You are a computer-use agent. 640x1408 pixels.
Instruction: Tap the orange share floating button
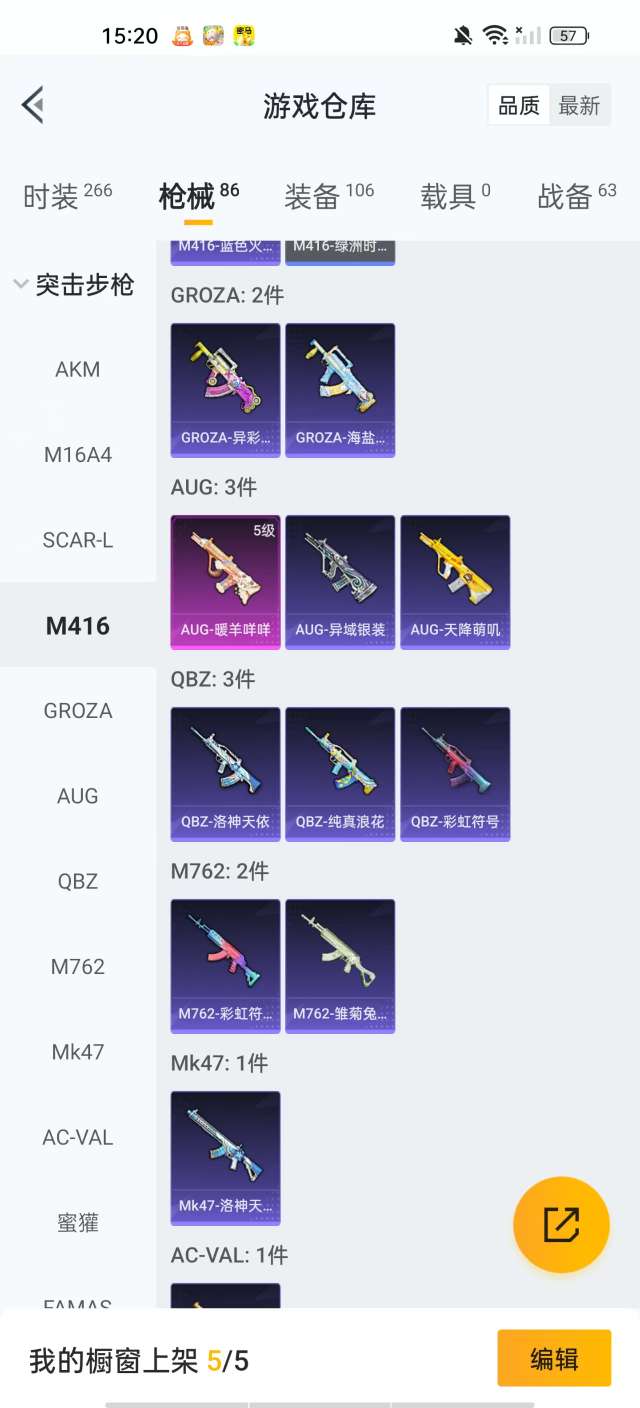[x=561, y=1225]
